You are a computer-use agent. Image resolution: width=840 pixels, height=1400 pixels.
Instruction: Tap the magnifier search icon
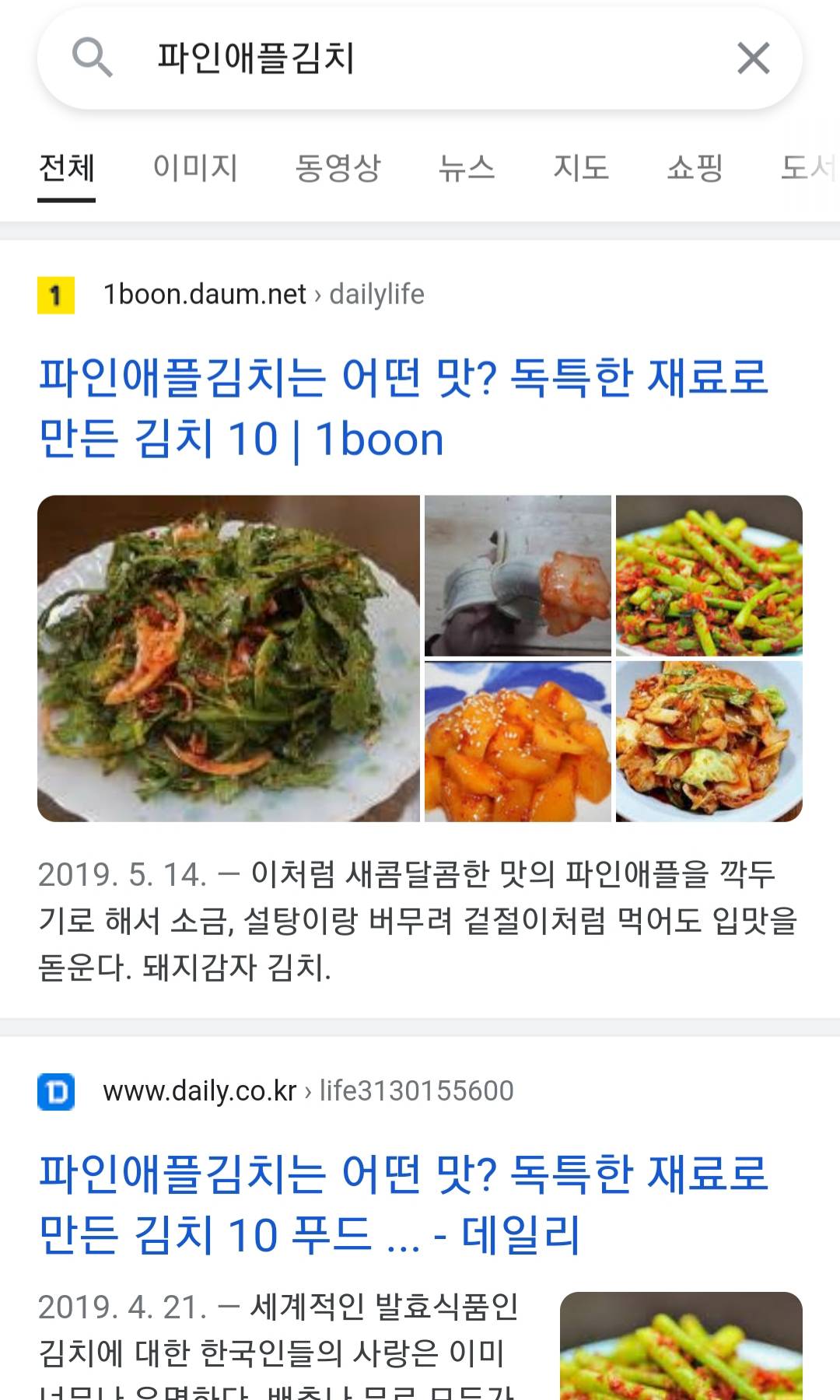click(92, 58)
